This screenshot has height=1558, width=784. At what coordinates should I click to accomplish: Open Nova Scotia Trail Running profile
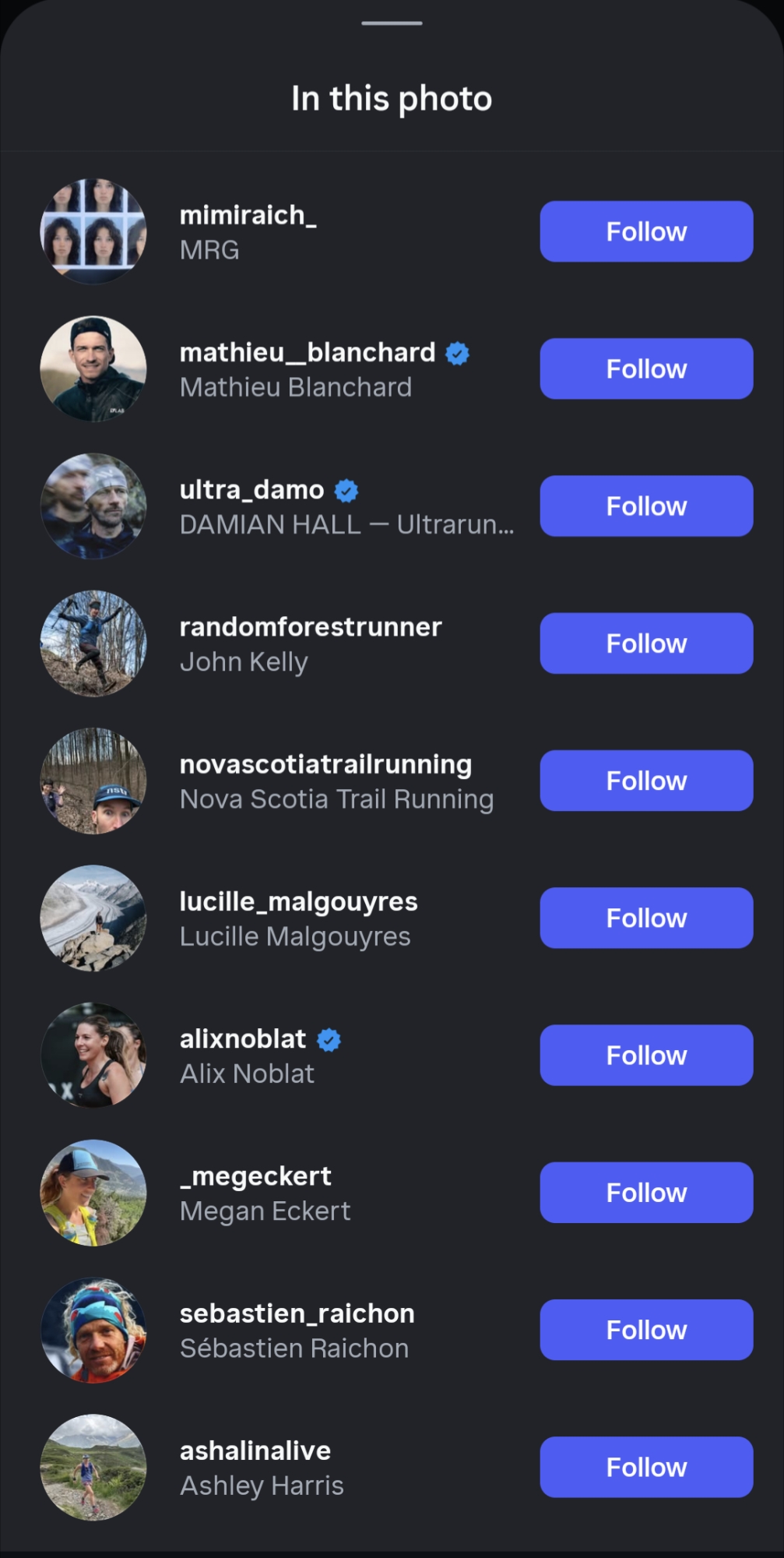point(325,765)
